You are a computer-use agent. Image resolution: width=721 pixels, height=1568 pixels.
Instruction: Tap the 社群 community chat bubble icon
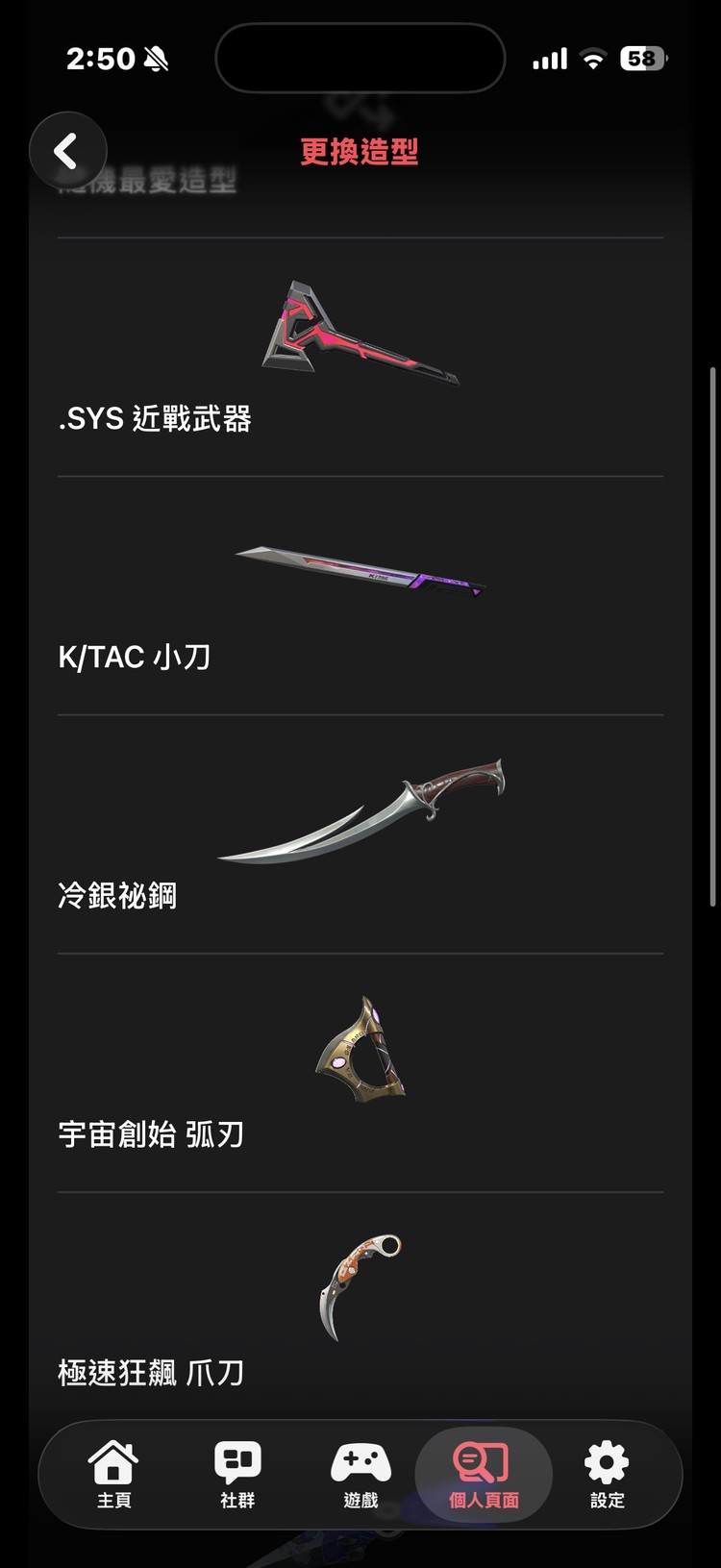click(x=236, y=1464)
